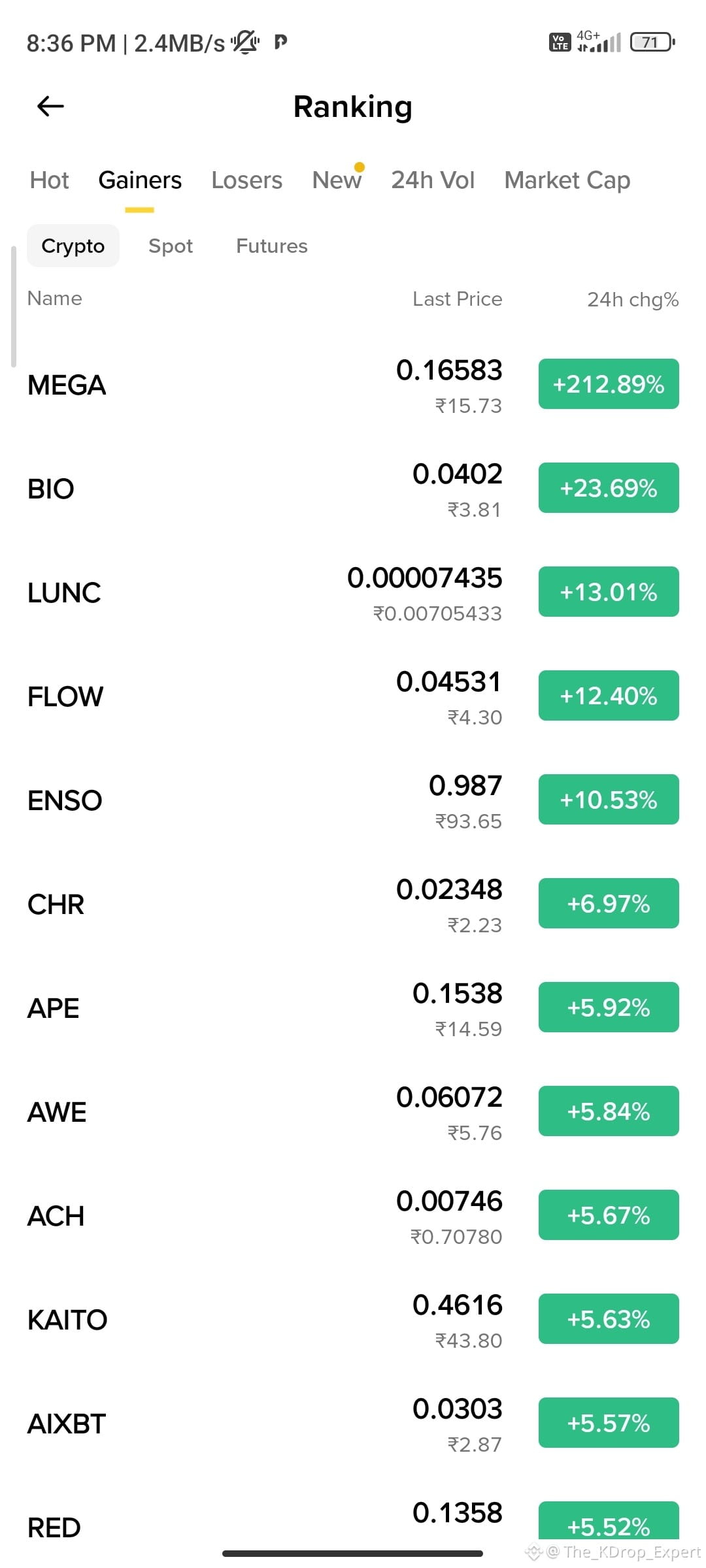
Task: Open the MEGA coin row
Action: coord(353,385)
